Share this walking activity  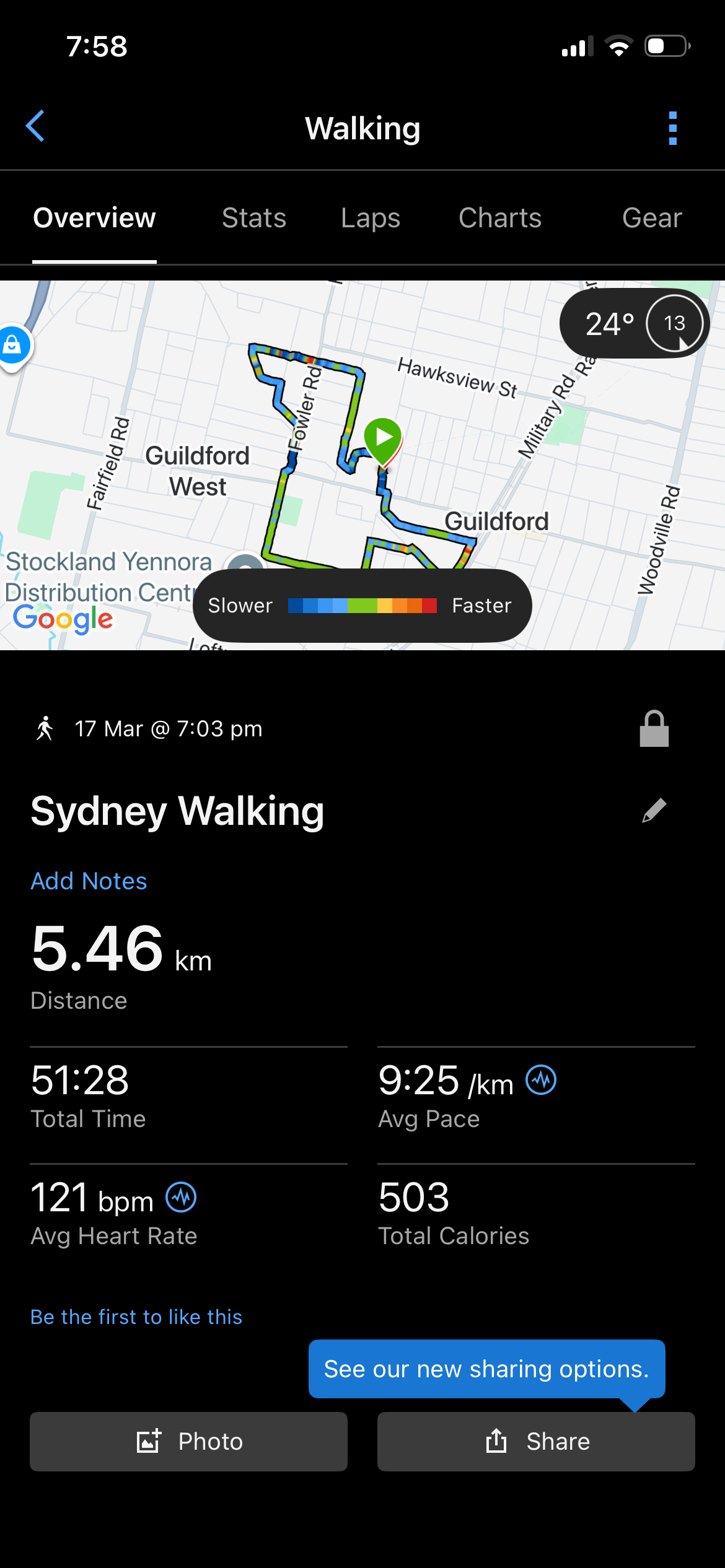pyautogui.click(x=536, y=1442)
